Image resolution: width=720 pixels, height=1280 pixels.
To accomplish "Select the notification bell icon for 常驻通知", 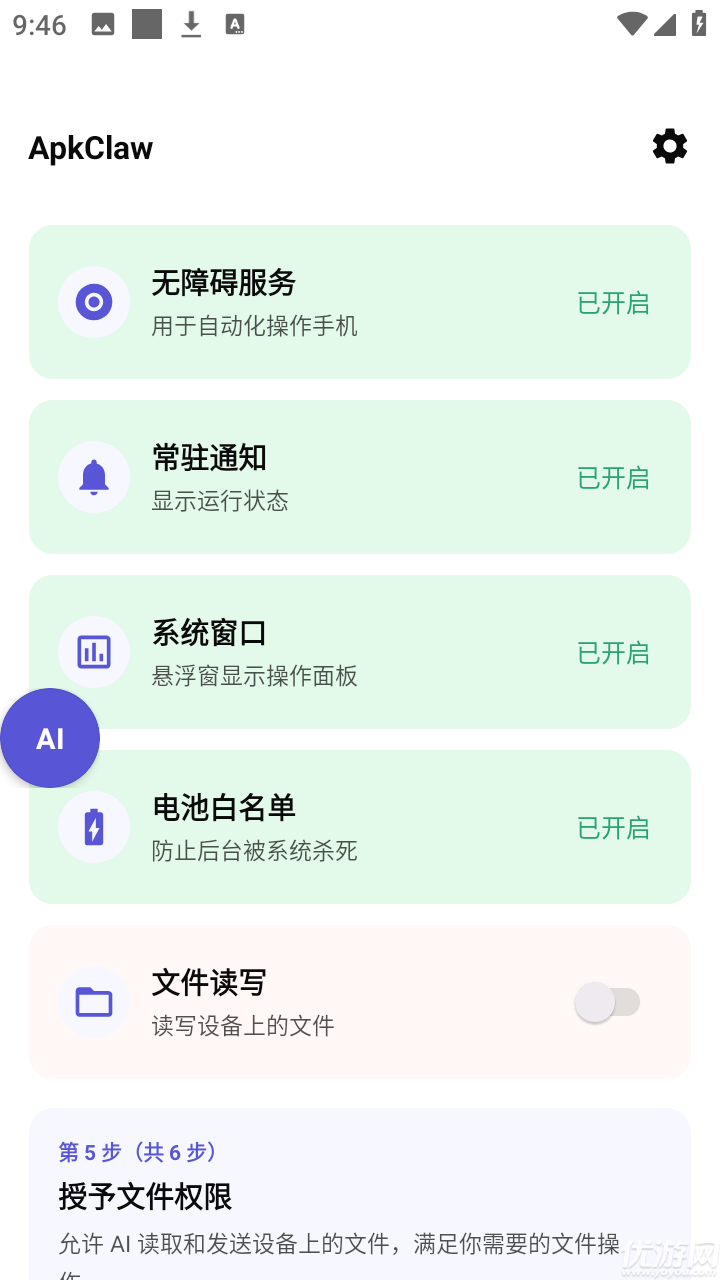I will pos(93,477).
